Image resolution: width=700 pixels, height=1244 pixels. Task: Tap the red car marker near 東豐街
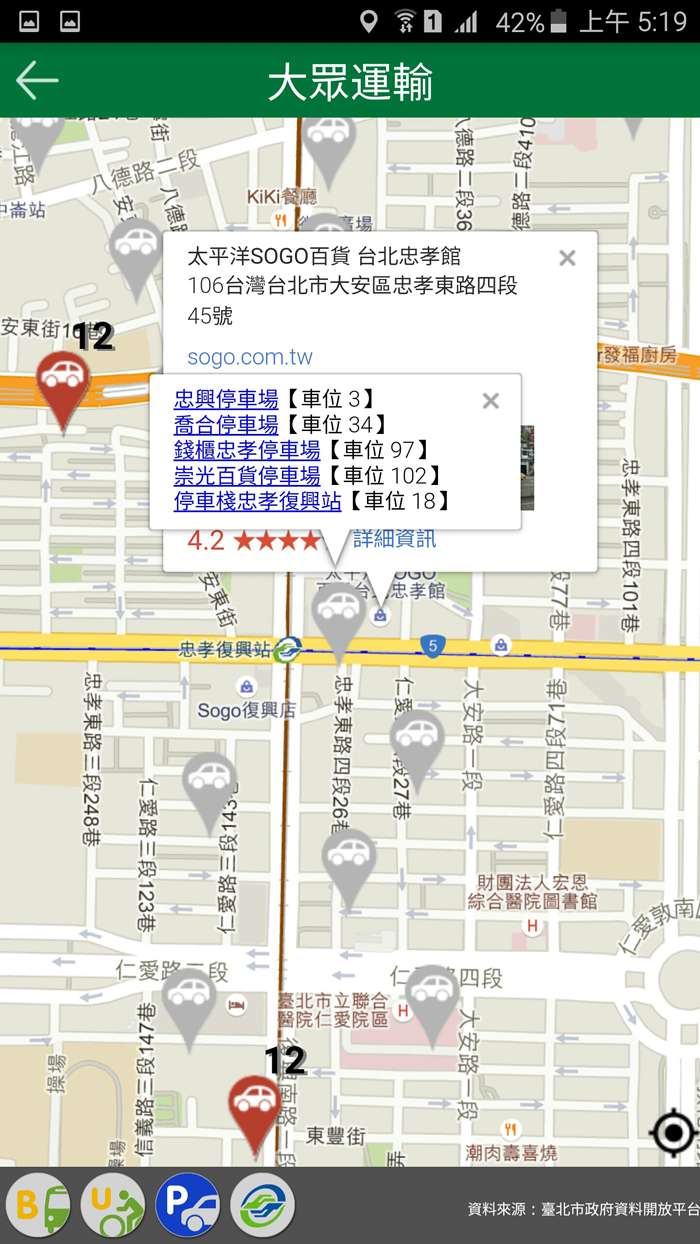pos(255,1108)
